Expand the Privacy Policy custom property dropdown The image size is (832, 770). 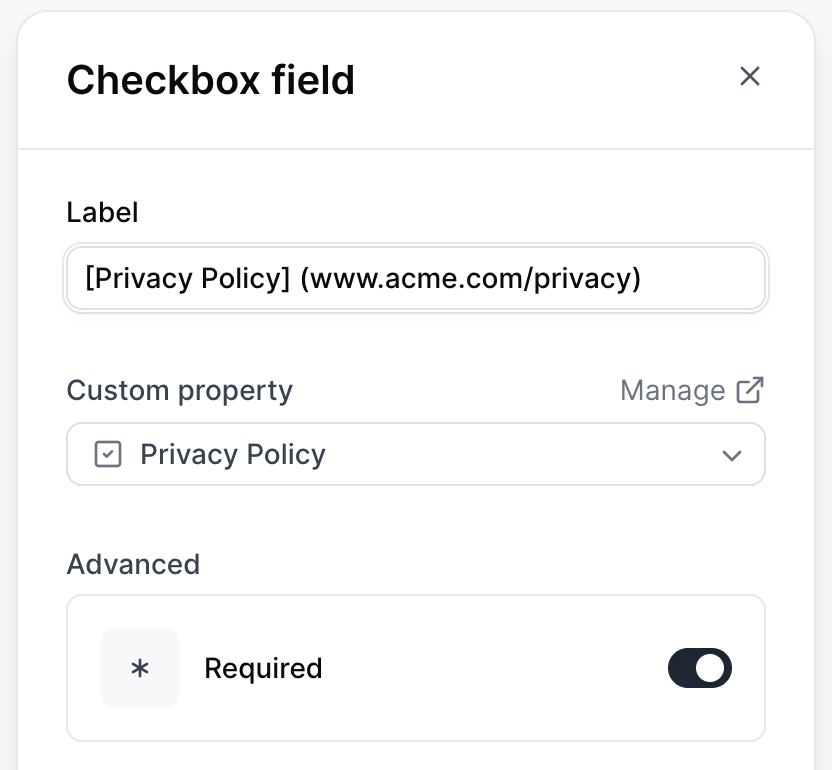[415, 455]
